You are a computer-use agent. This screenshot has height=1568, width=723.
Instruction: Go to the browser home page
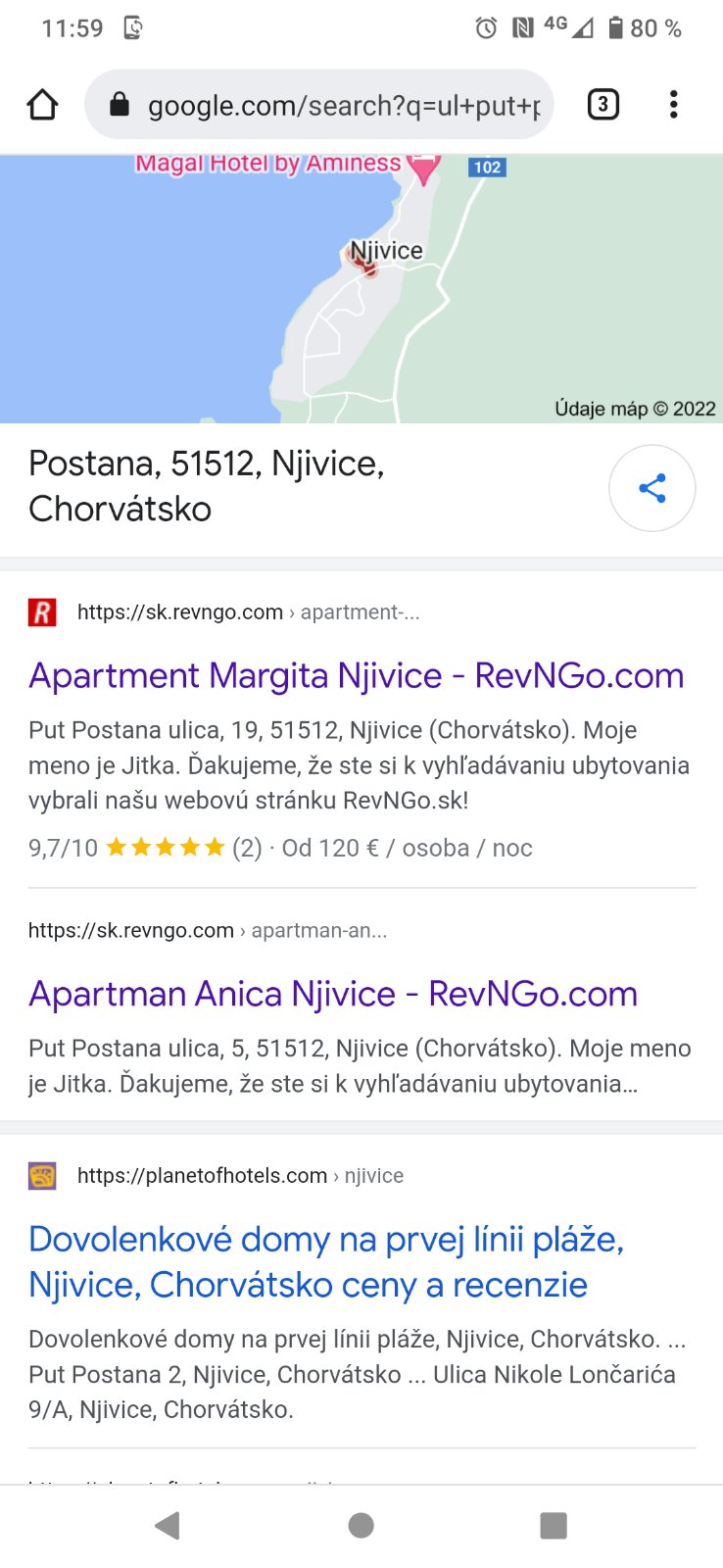click(x=42, y=105)
